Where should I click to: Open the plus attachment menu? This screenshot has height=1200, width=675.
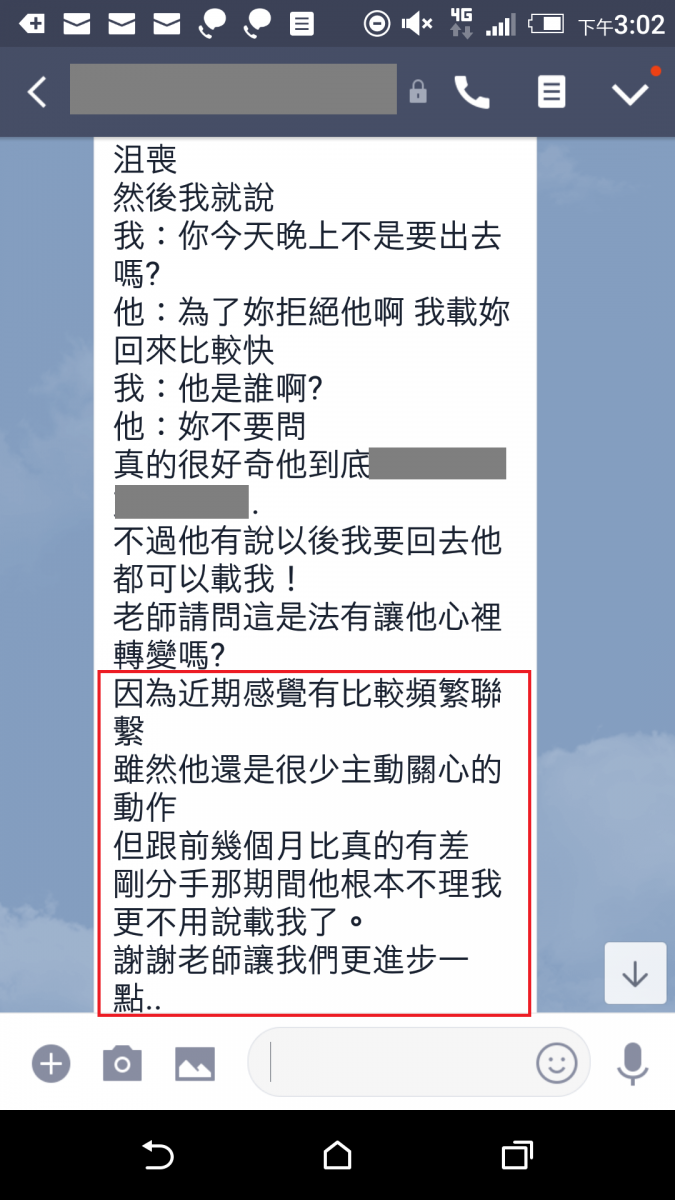pos(50,1062)
